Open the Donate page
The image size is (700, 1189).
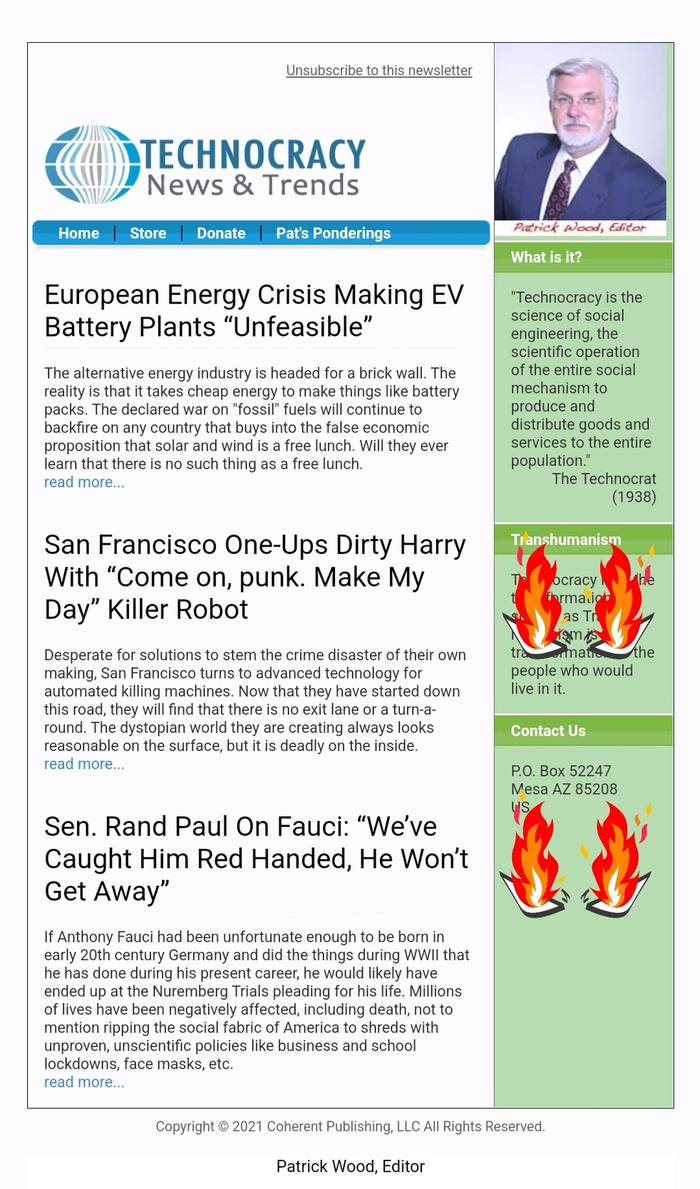pos(221,233)
